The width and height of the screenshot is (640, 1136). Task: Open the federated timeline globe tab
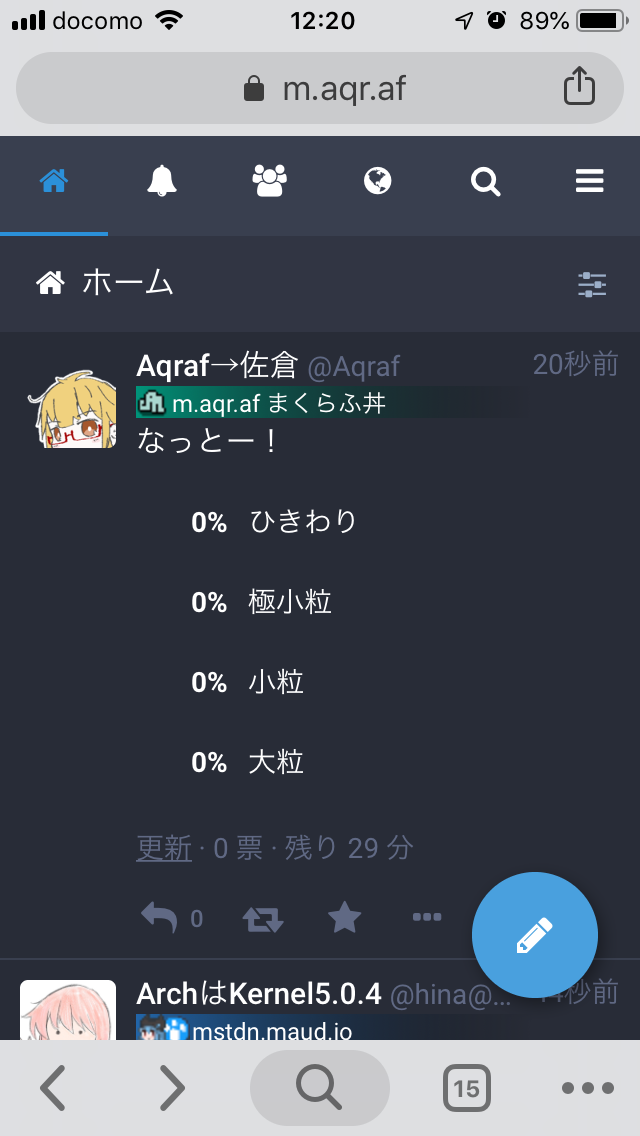click(x=377, y=182)
